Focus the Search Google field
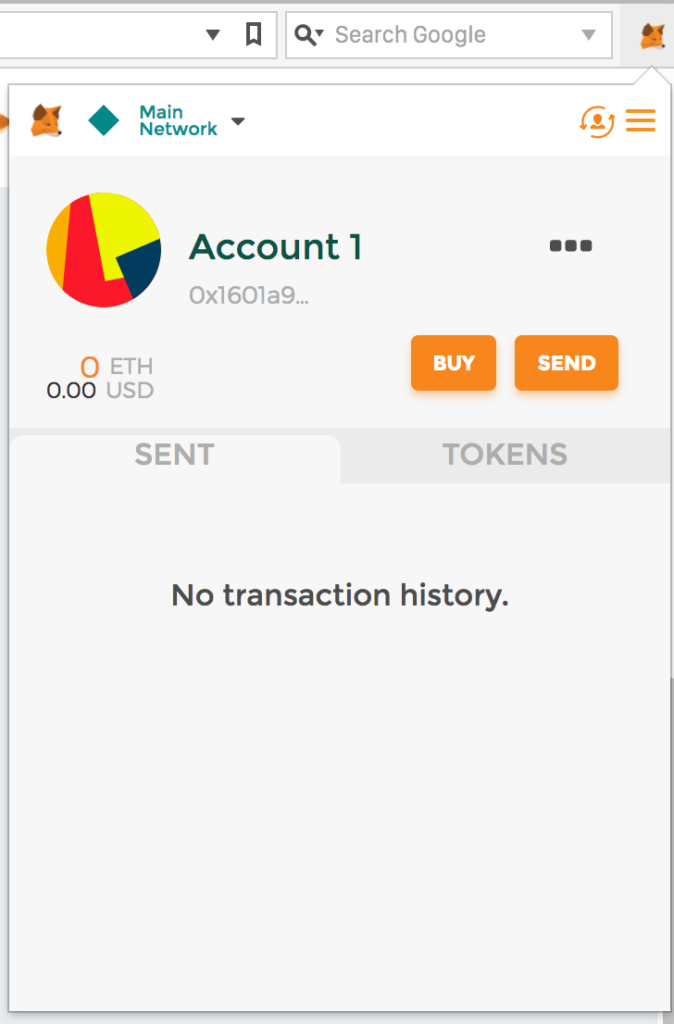The width and height of the screenshot is (674, 1024). 450,35
